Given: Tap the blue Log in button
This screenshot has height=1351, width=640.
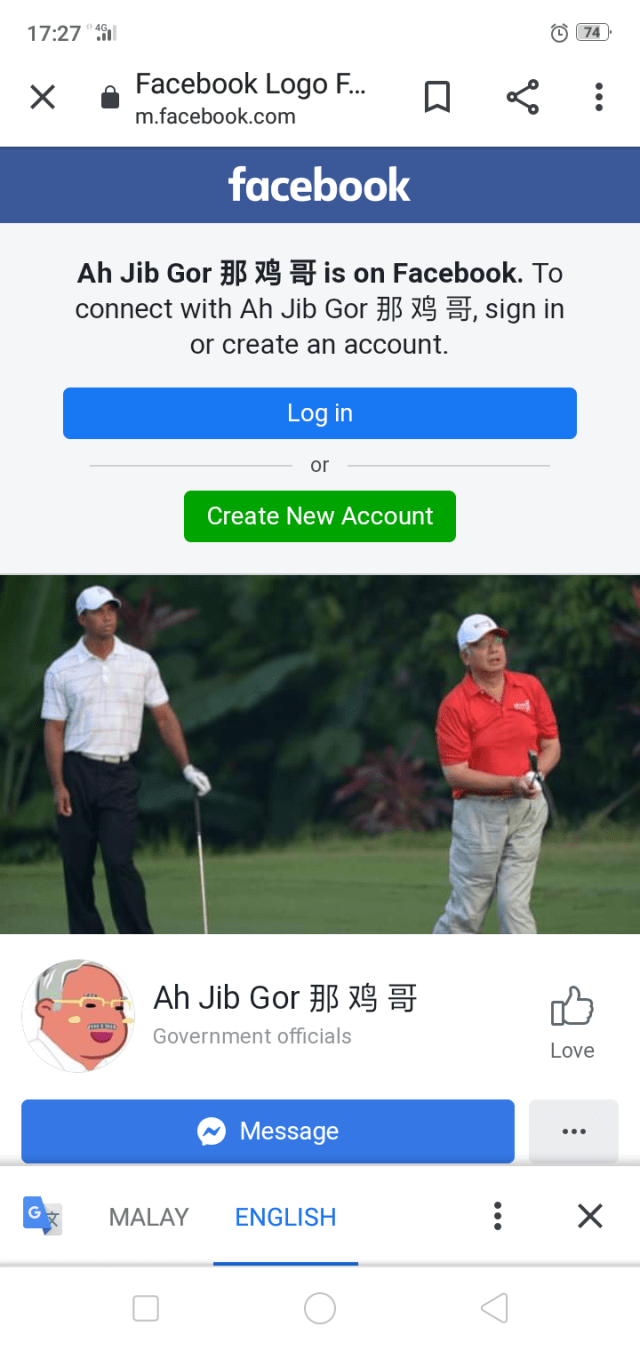Looking at the screenshot, I should (320, 413).
